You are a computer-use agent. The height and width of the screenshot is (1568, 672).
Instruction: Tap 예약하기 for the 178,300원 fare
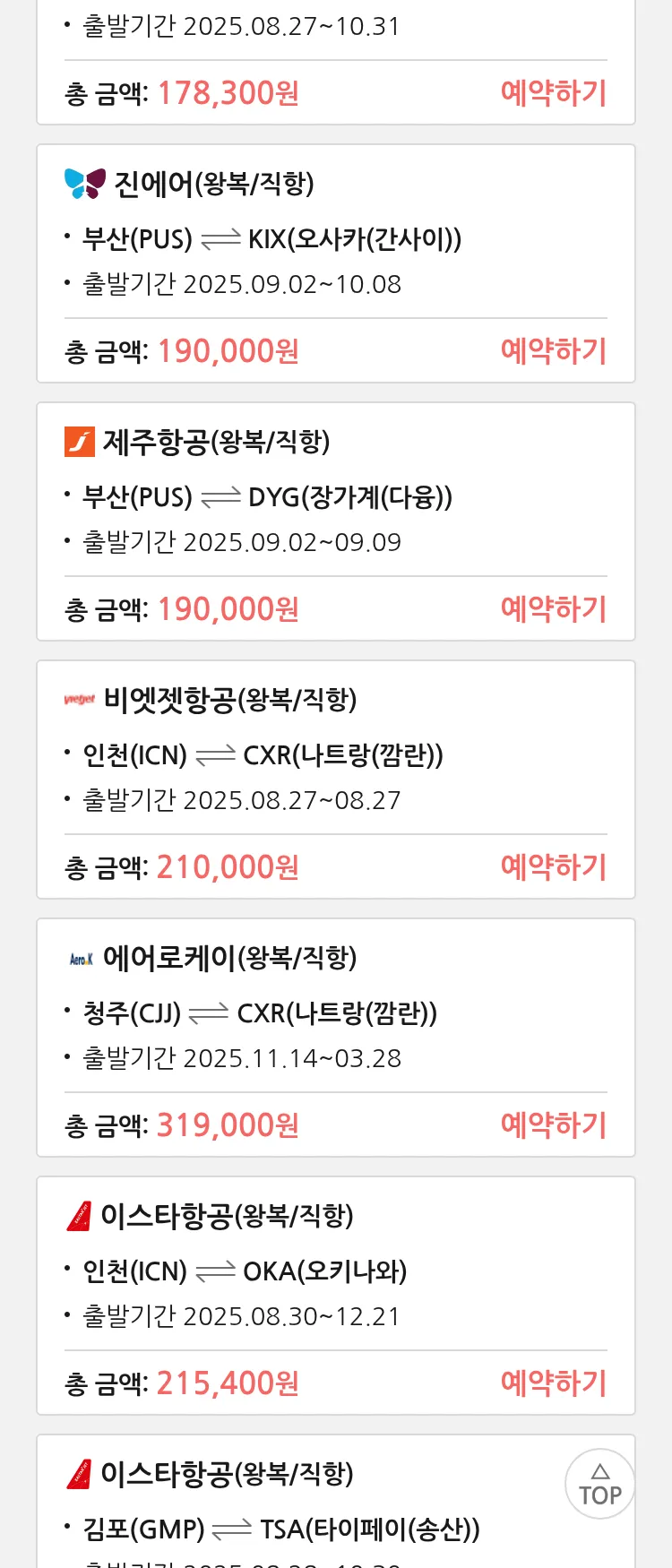point(553,93)
